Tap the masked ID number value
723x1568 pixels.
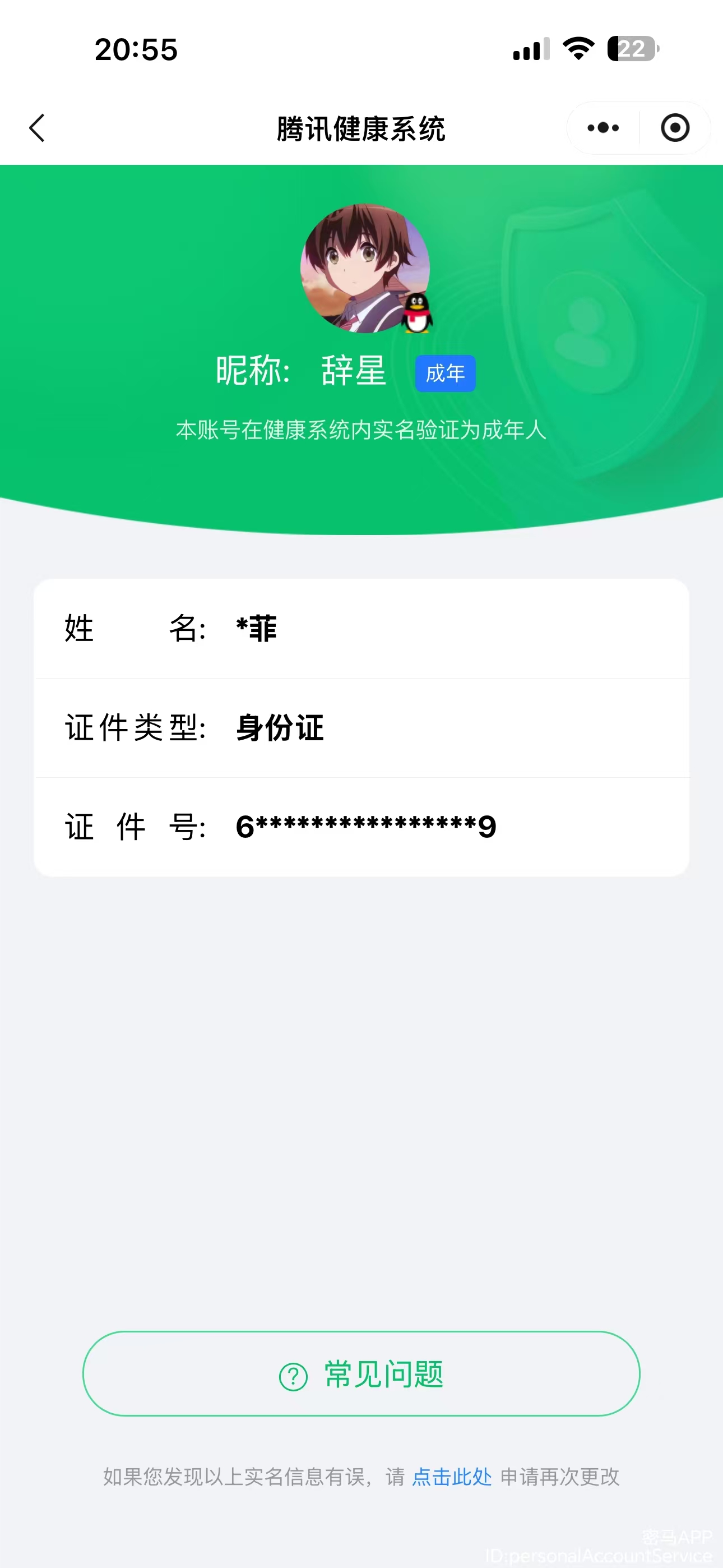click(x=365, y=827)
